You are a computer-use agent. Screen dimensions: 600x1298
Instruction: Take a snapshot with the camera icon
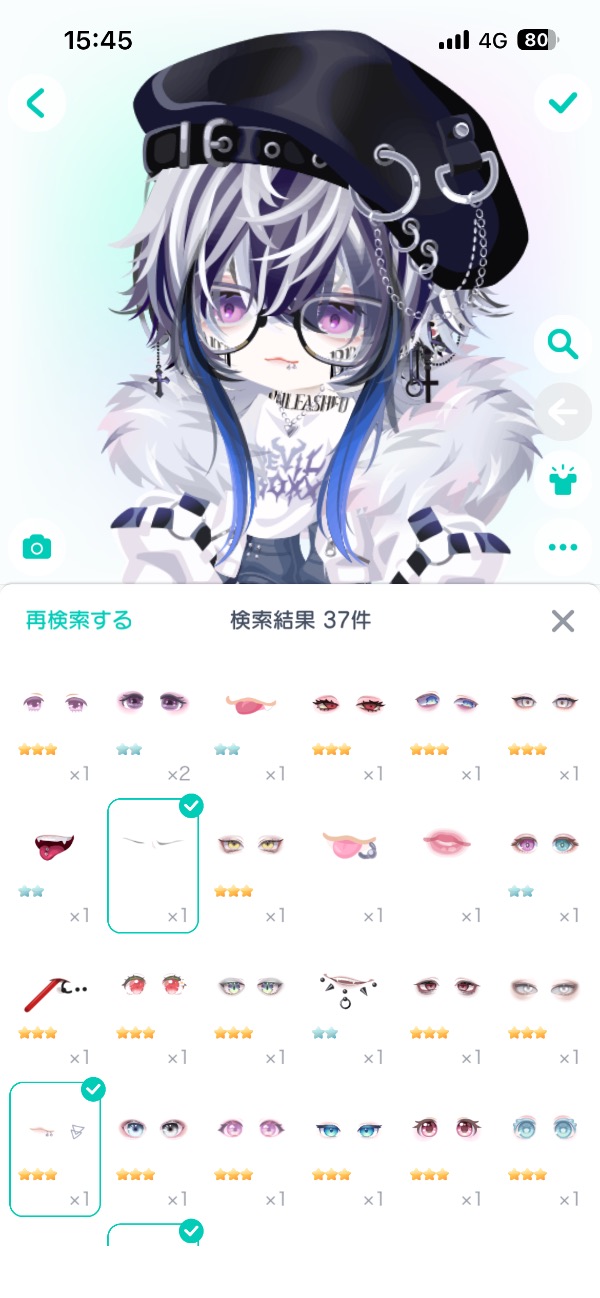coord(37,547)
